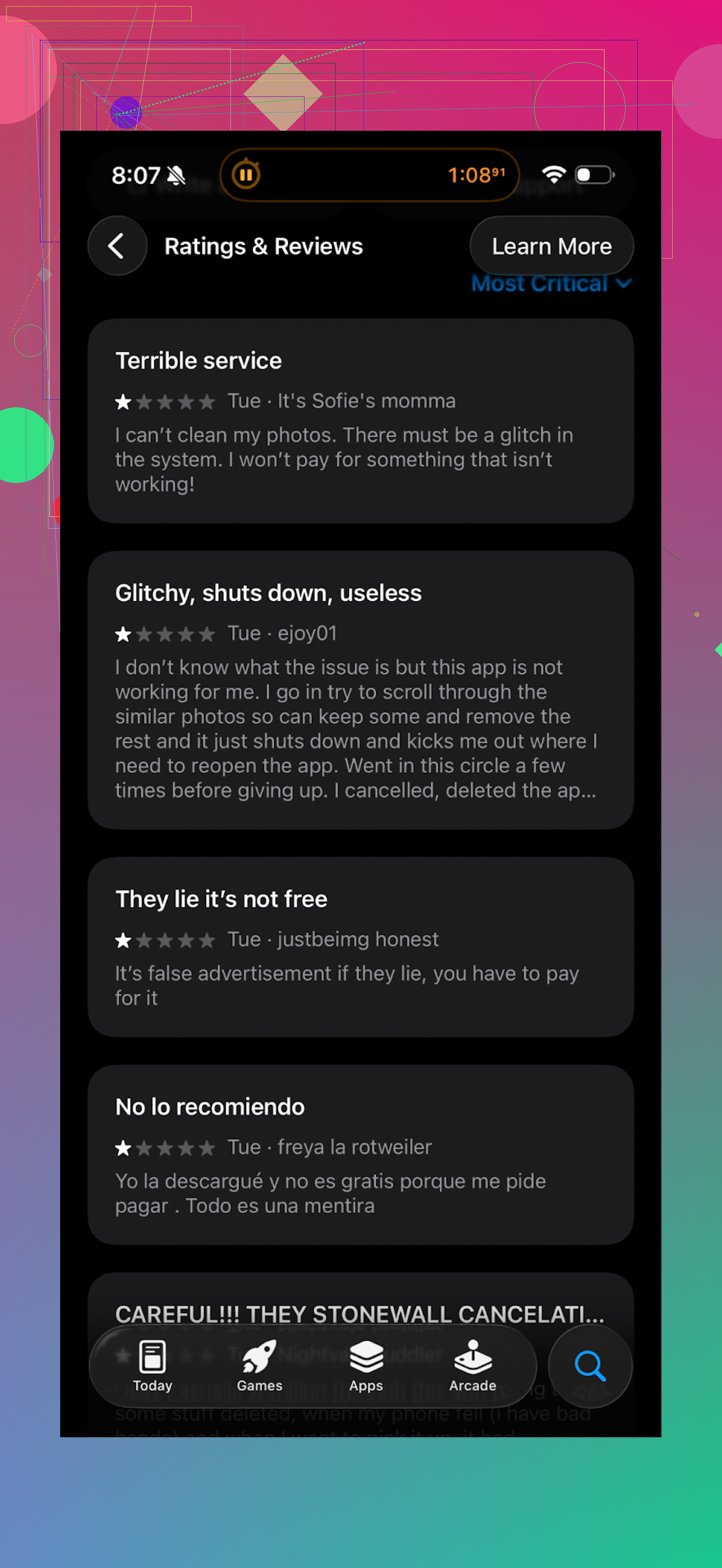The image size is (722, 1568).
Task: Open the They lie it's not free review
Action: point(360,947)
